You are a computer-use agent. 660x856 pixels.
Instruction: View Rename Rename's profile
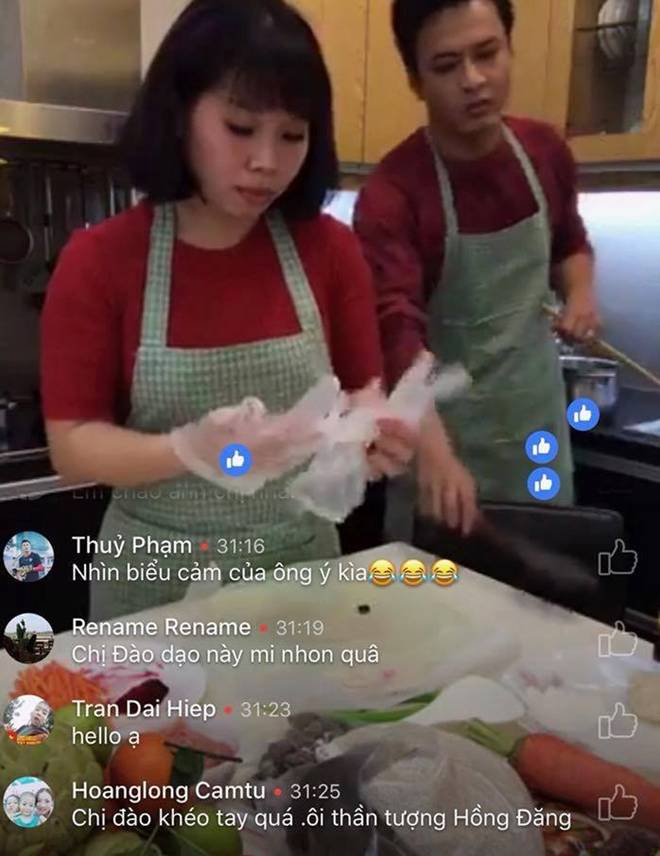coord(29,638)
